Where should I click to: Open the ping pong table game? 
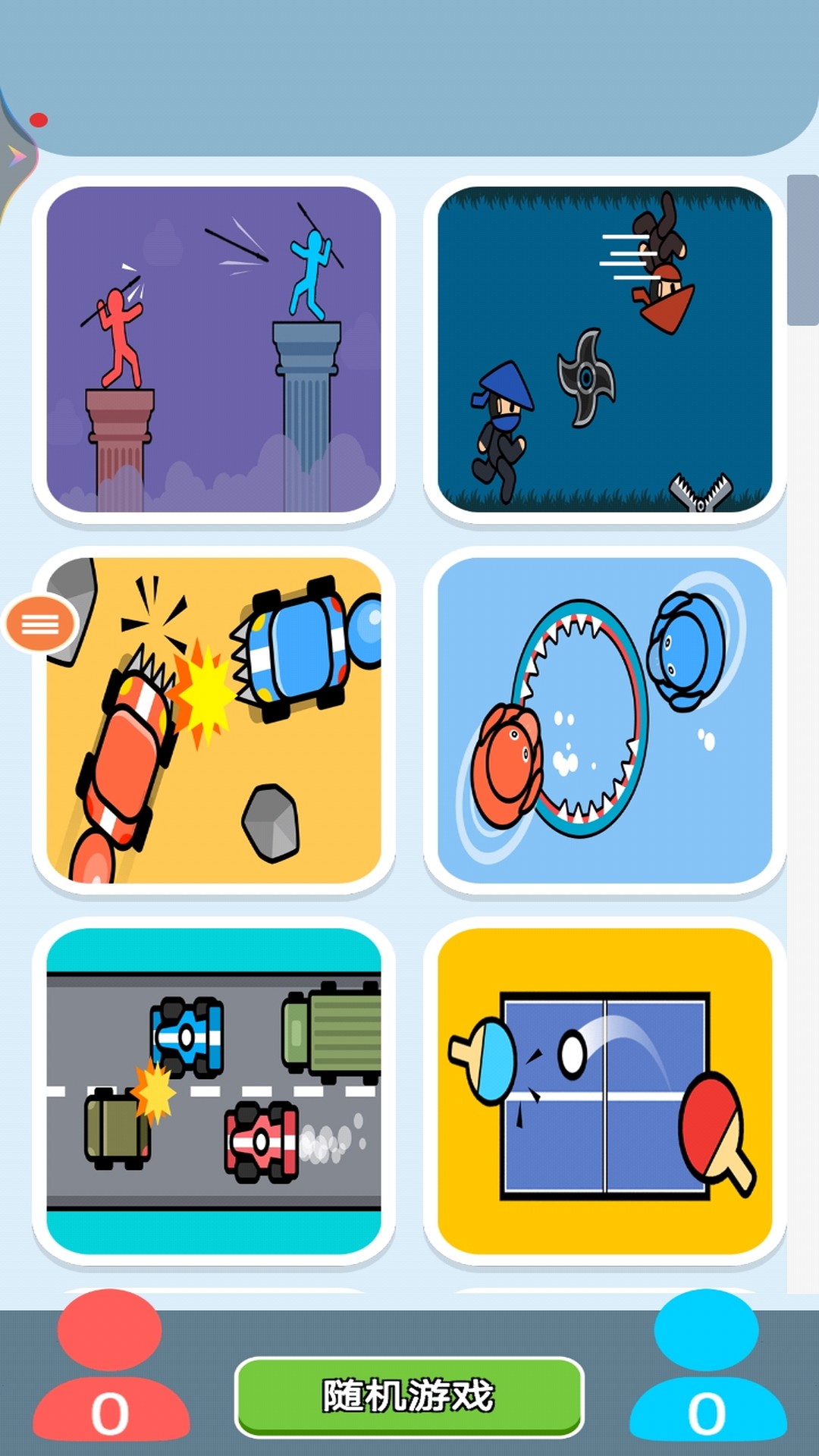click(x=604, y=1090)
